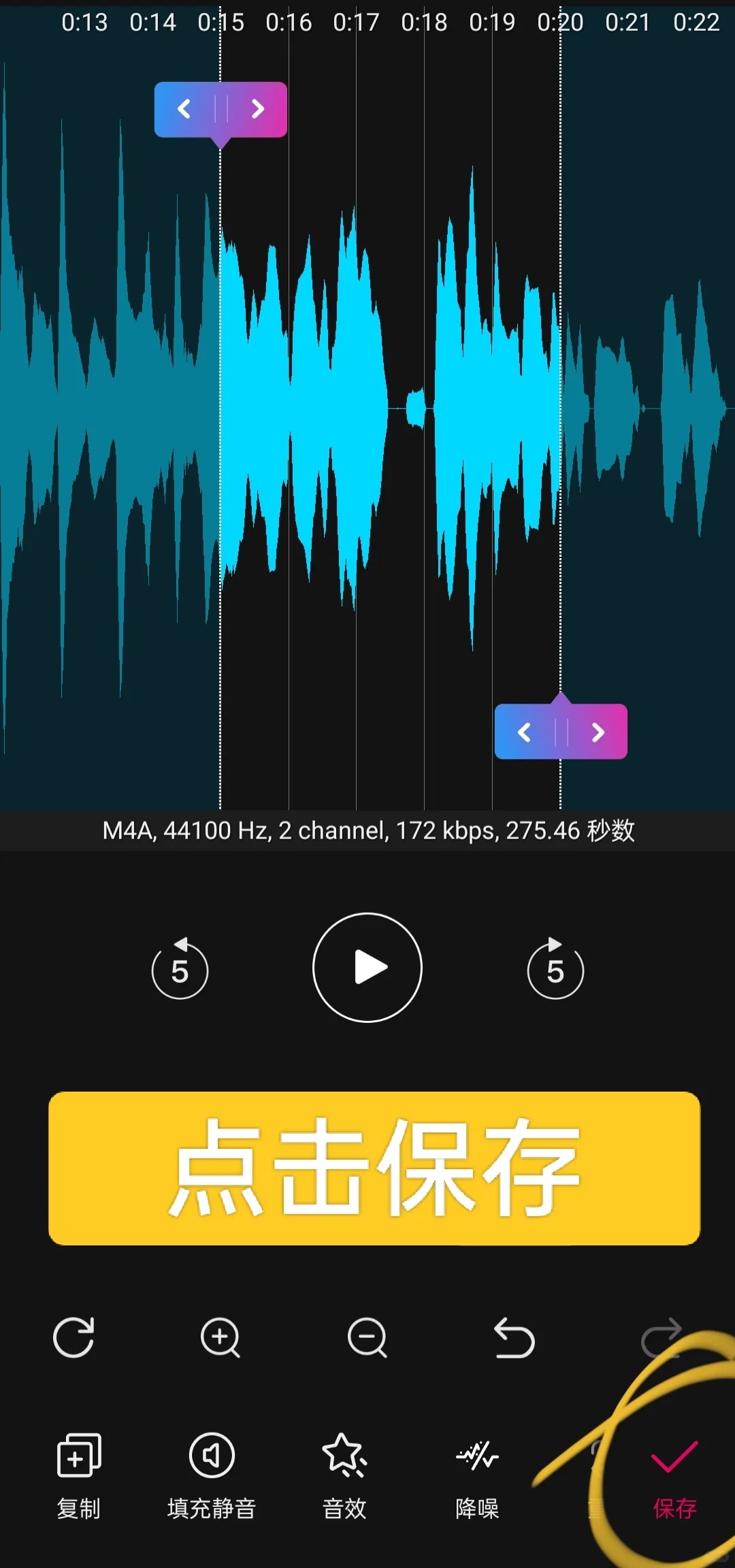Redo the edit

661,1337
